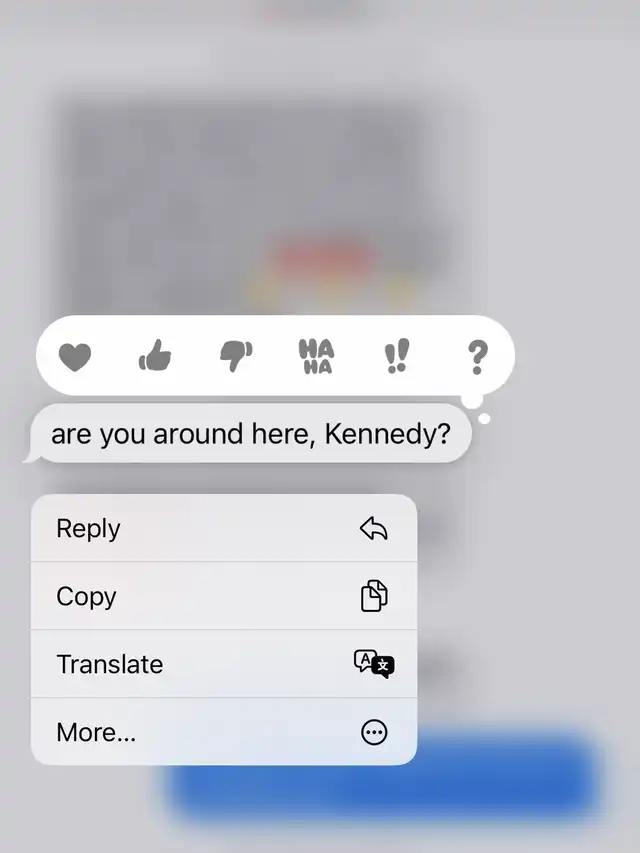React with the thumbs down tapback

click(236, 355)
